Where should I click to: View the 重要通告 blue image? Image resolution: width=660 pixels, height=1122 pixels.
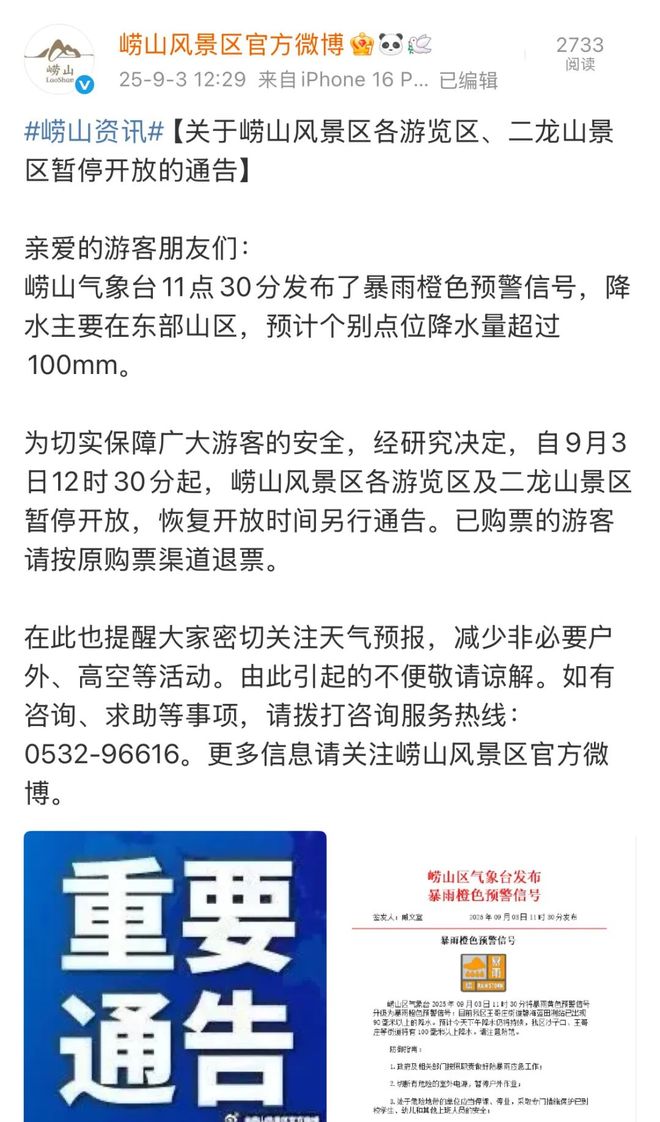175,975
